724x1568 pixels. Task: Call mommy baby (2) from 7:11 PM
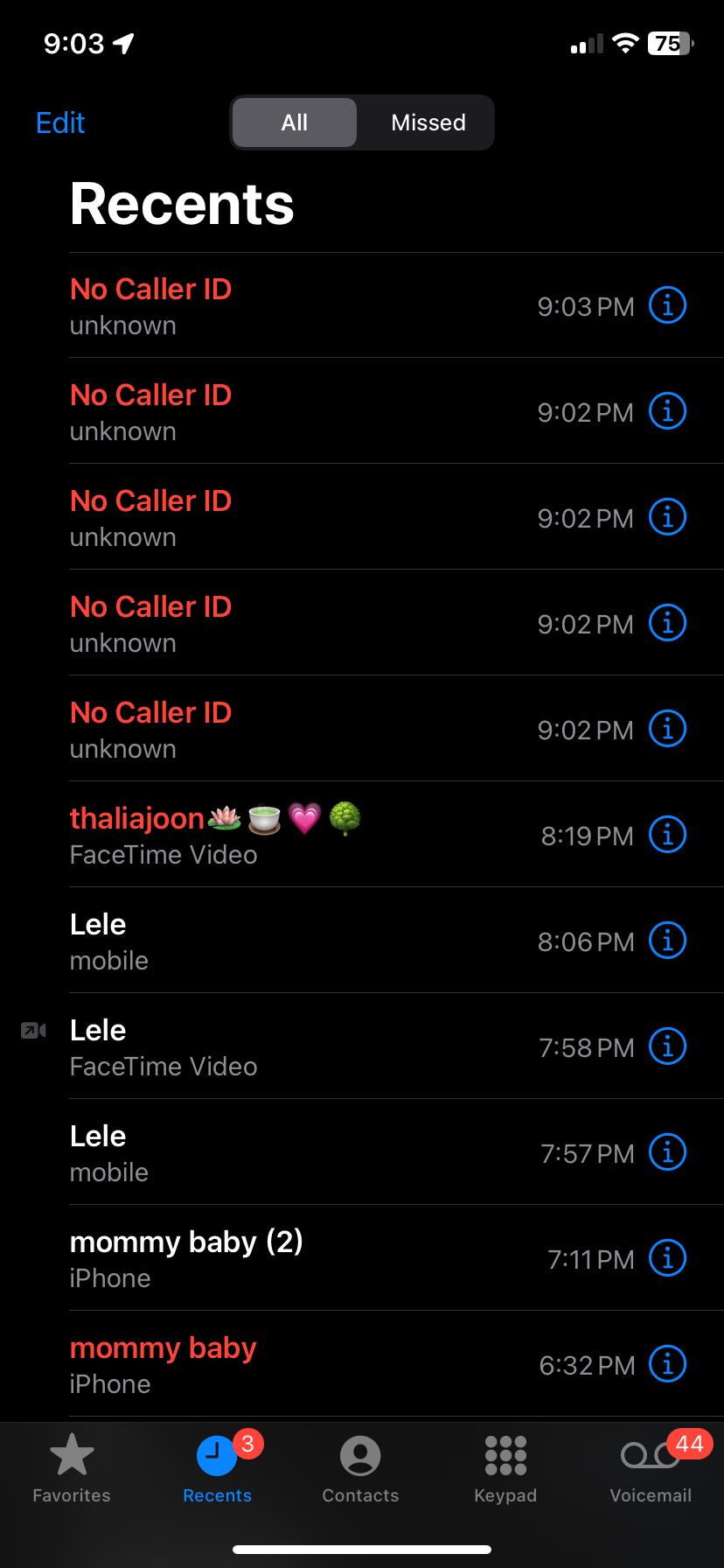262,1258
